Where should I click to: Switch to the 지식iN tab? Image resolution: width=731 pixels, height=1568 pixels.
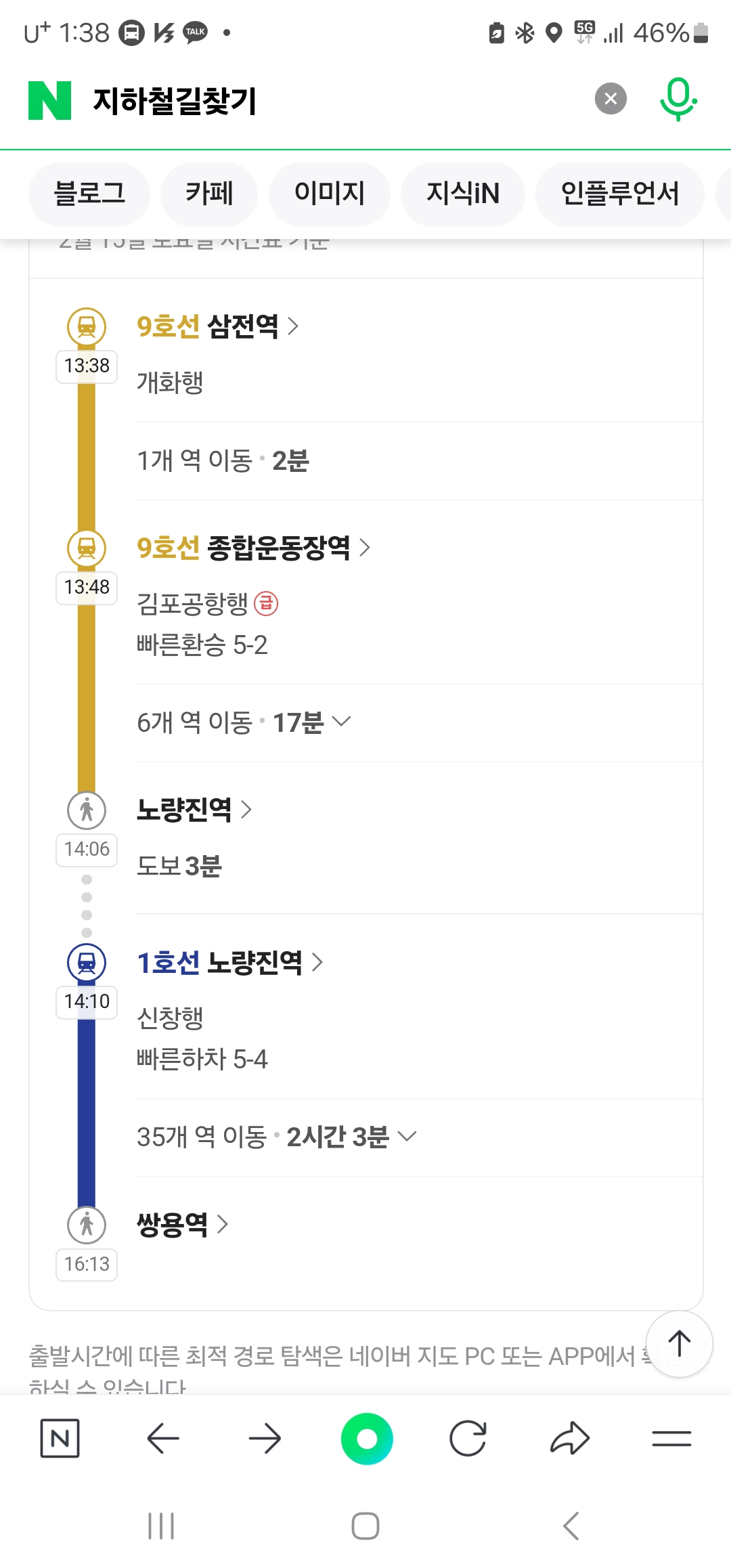(x=463, y=194)
